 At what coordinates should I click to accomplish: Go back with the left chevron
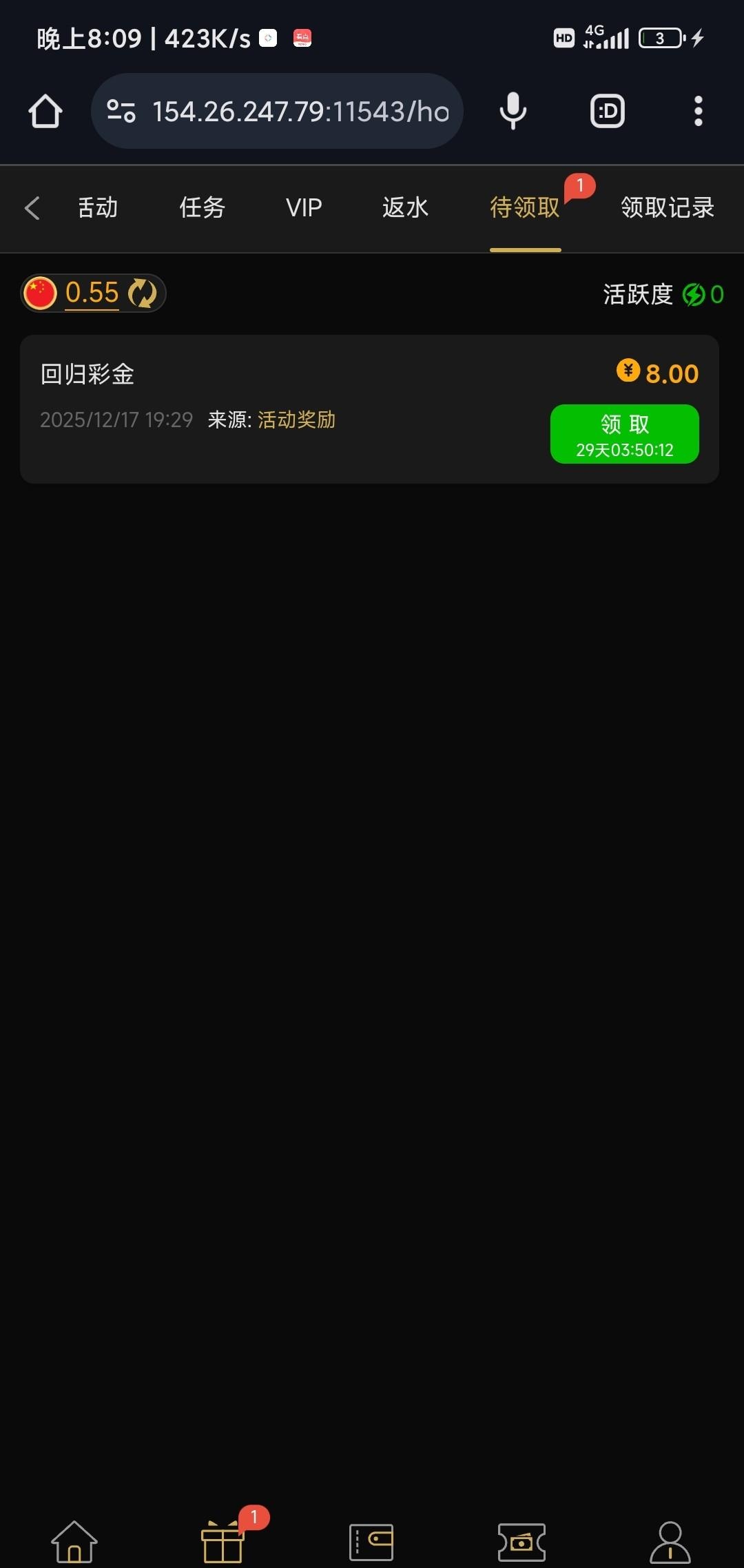pyautogui.click(x=32, y=207)
